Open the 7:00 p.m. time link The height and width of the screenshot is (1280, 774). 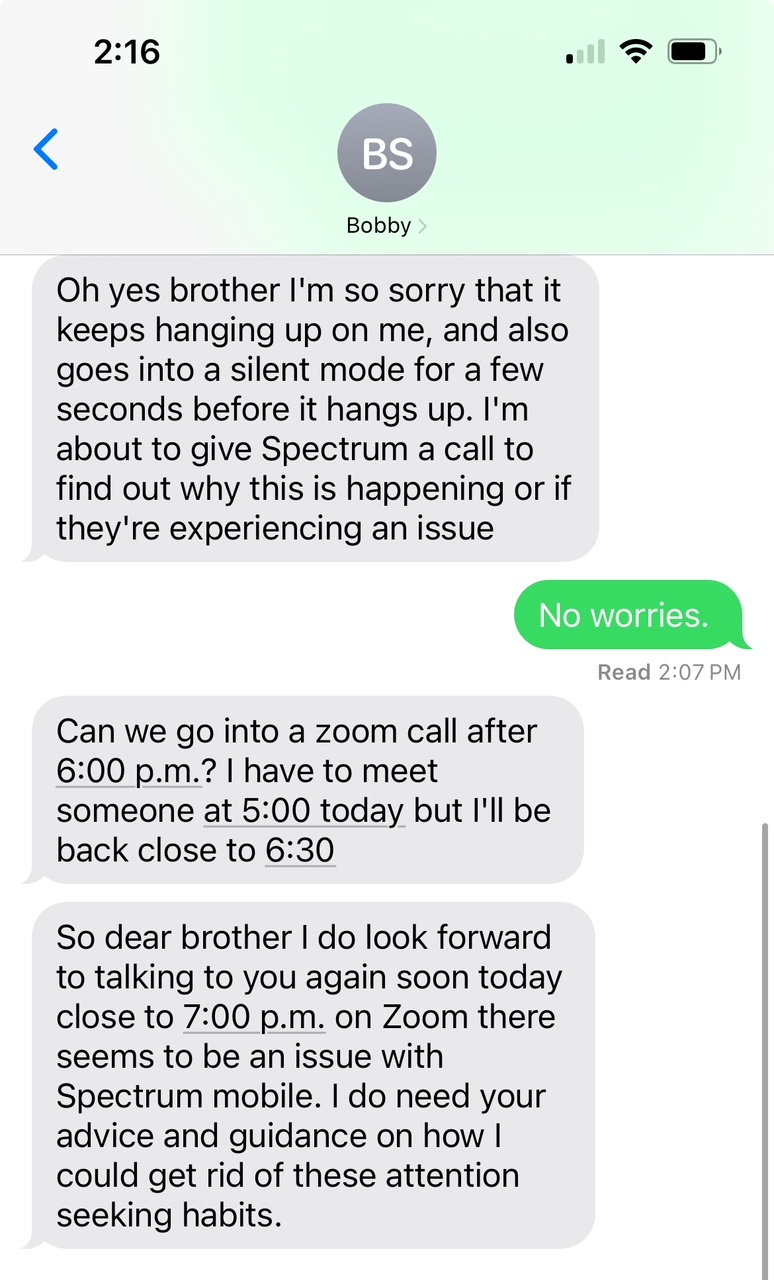255,1017
